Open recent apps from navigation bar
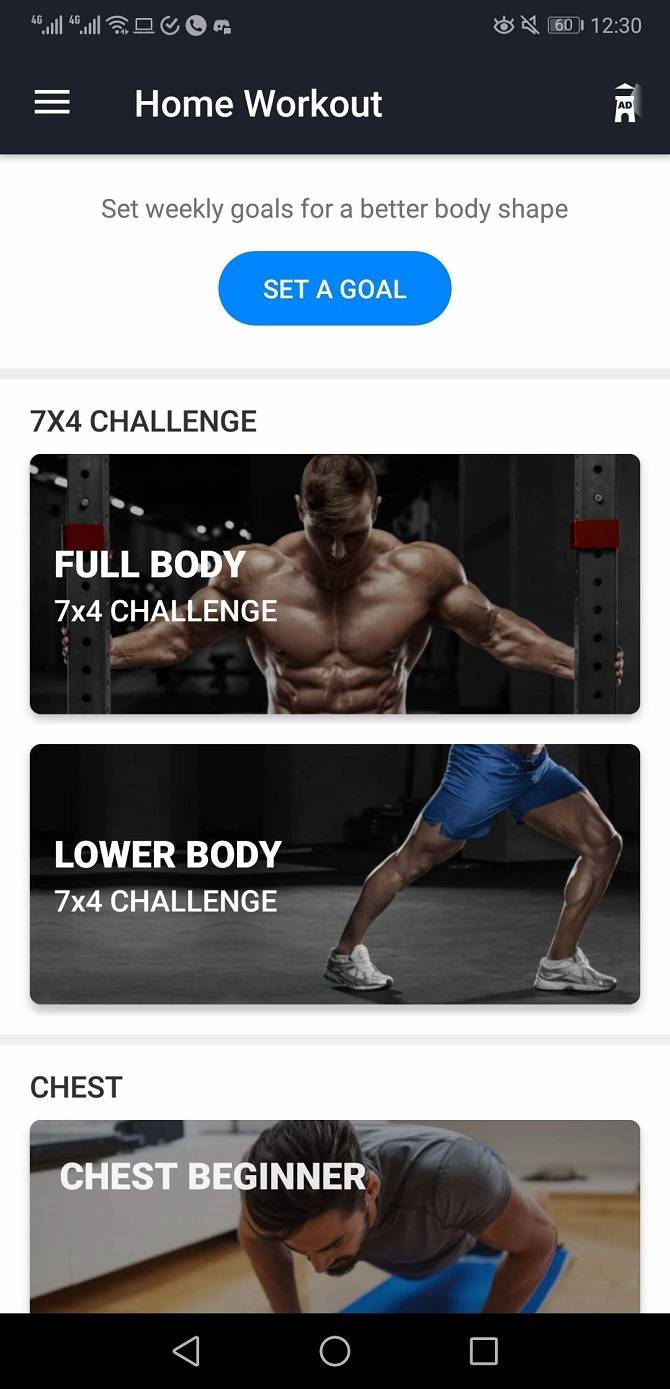 pos(483,1351)
